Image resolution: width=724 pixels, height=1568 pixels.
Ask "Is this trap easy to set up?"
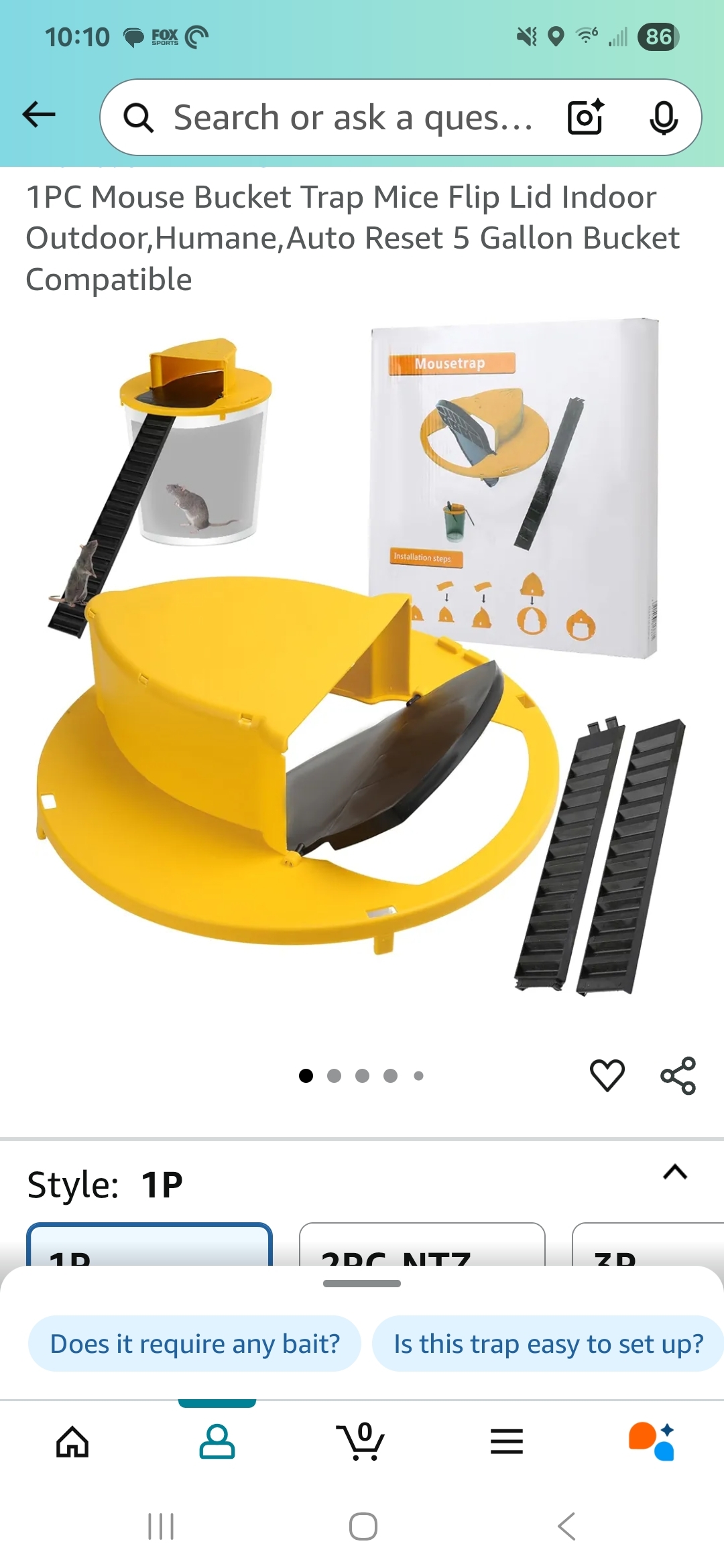click(548, 1344)
